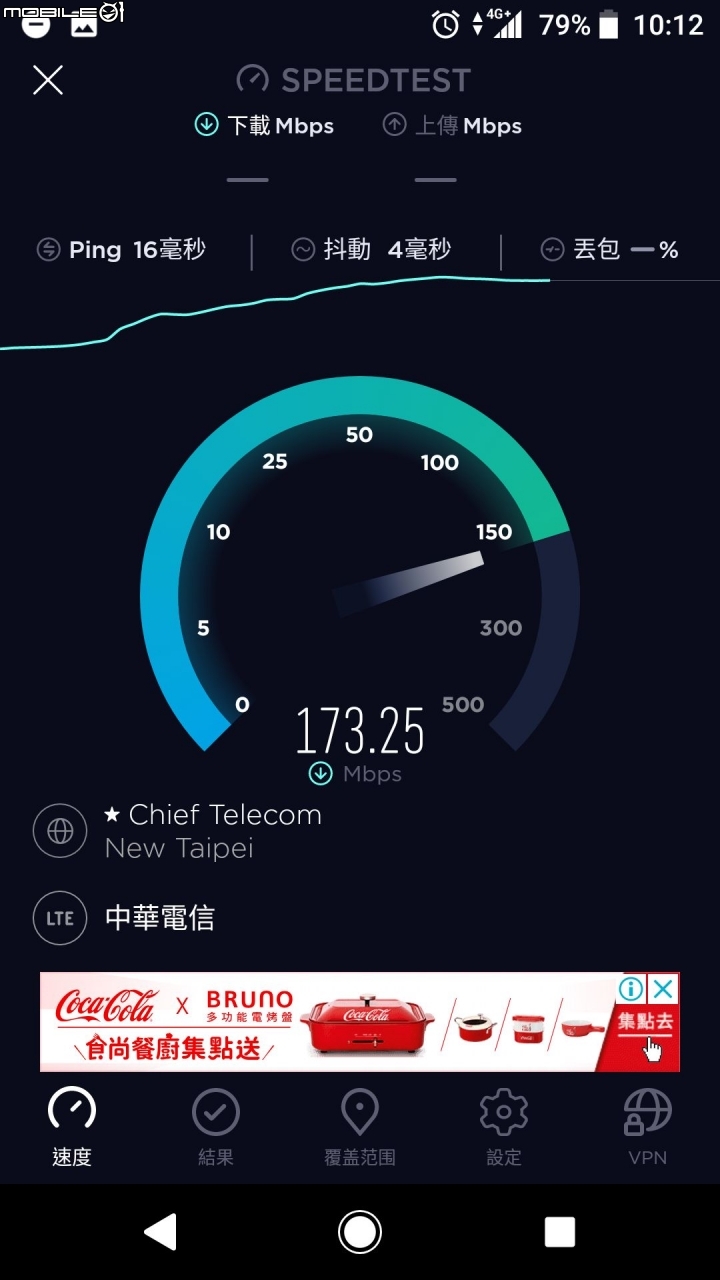Dismiss the Coca-Cola Bruno ad
720x1280 pixels.
[663, 990]
